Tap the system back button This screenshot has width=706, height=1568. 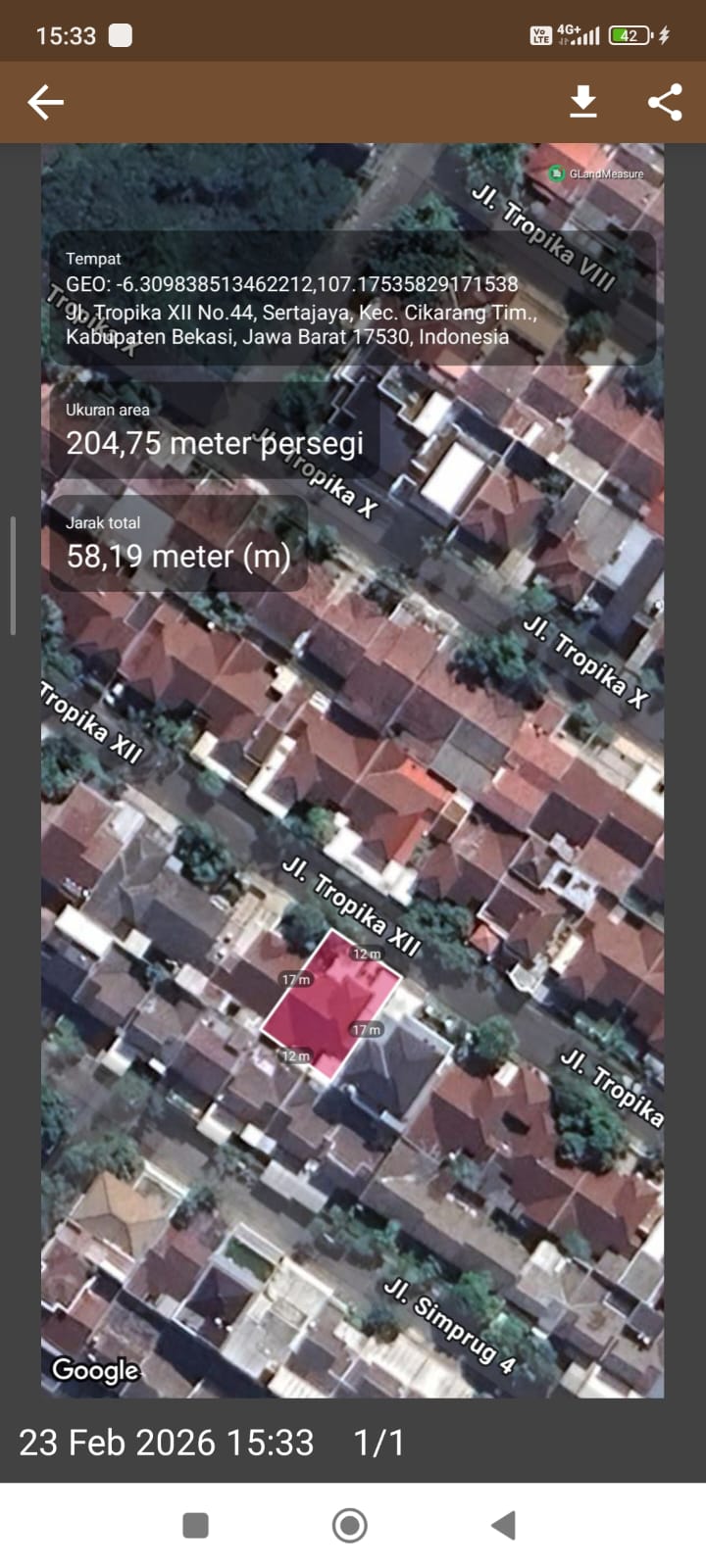tap(503, 1525)
